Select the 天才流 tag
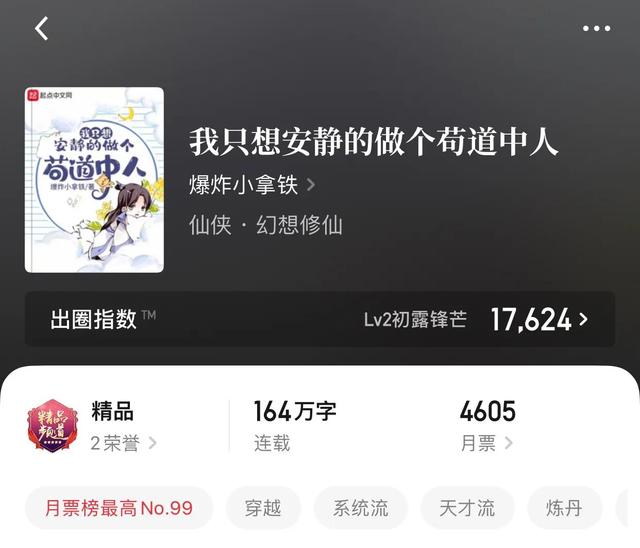The width and height of the screenshot is (640, 548). coord(467,508)
